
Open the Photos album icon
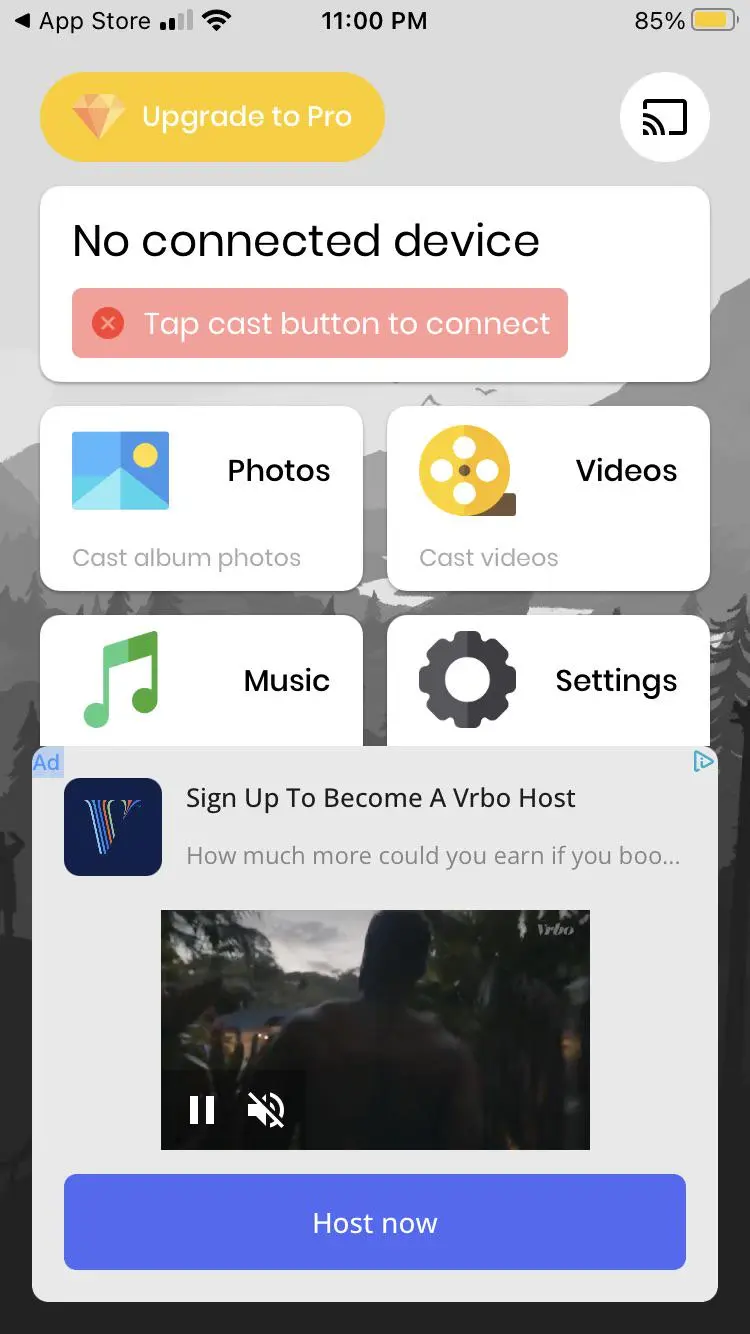pyautogui.click(x=119, y=470)
